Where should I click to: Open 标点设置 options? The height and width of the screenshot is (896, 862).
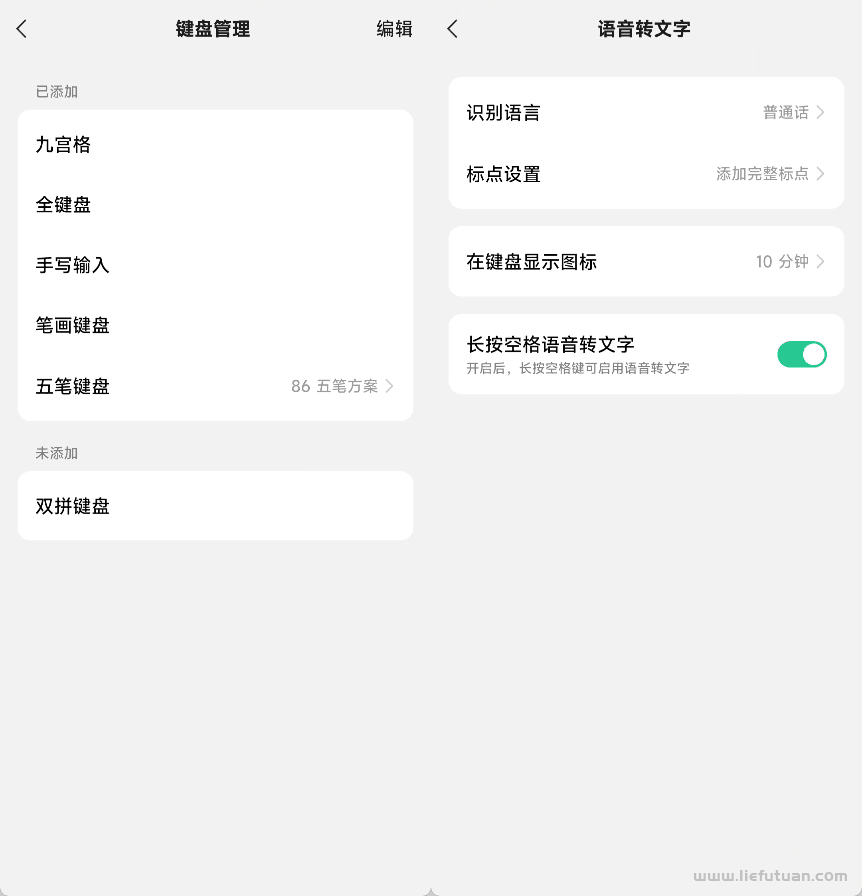646,174
